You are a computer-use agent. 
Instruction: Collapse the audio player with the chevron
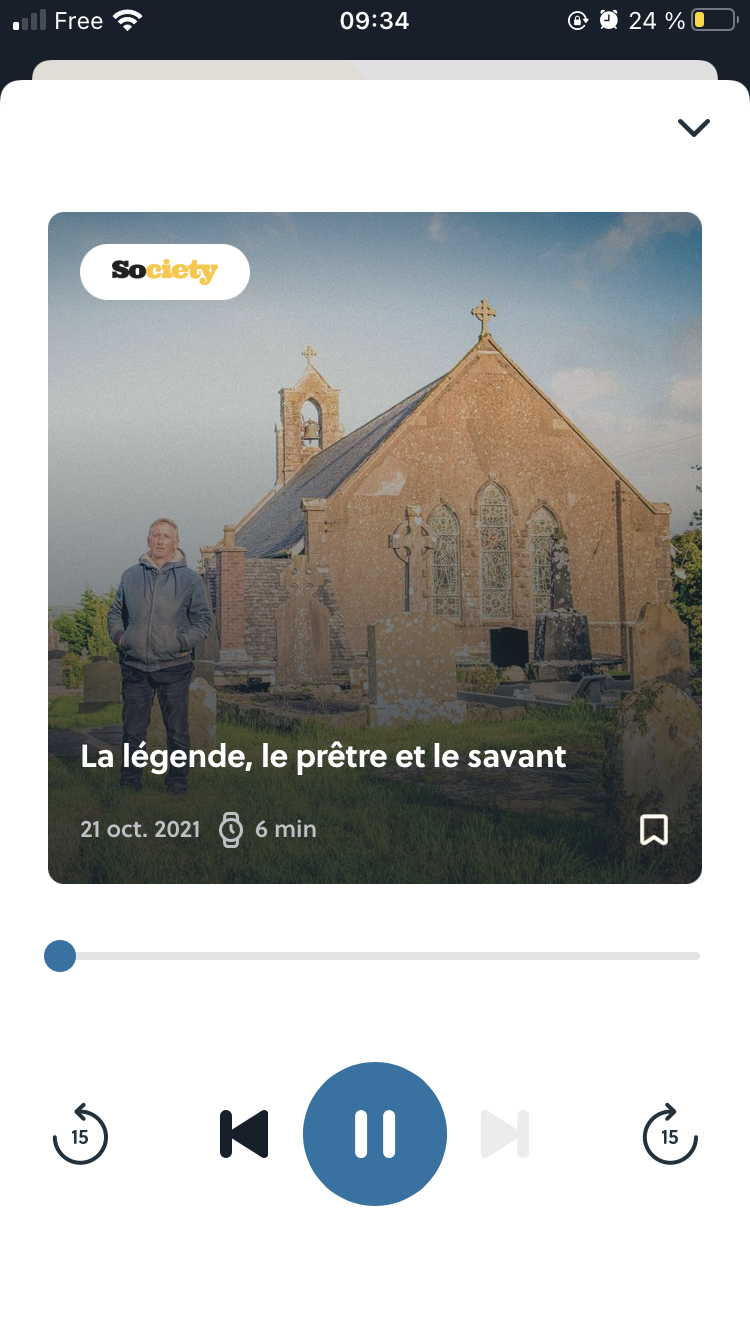[693, 127]
